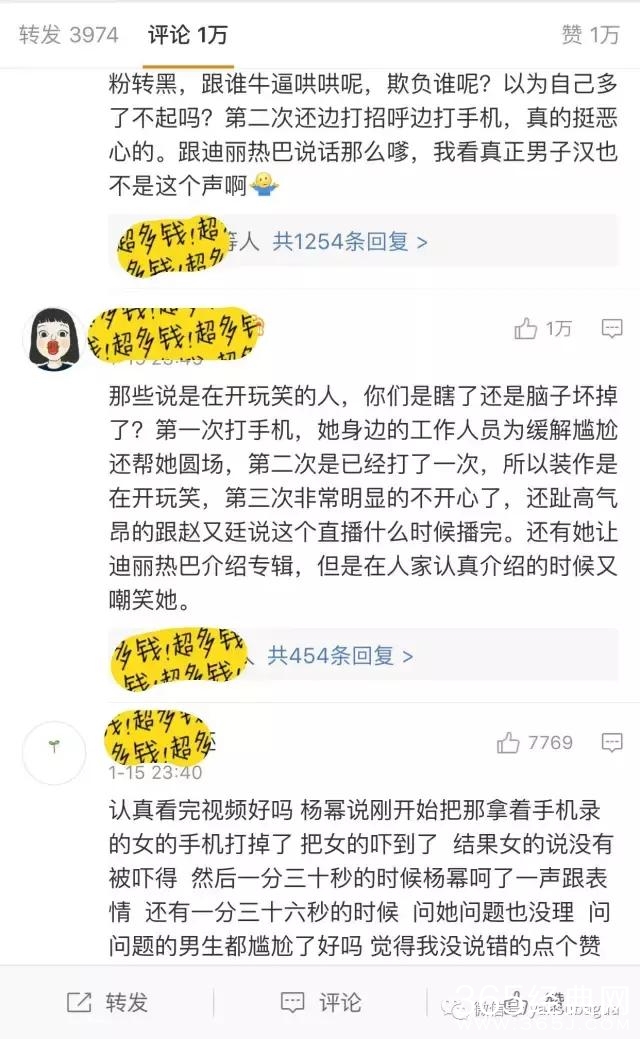This screenshot has width=640, height=1039.
Task: Open the 共454条回复 replies link
Action: [x=340, y=656]
